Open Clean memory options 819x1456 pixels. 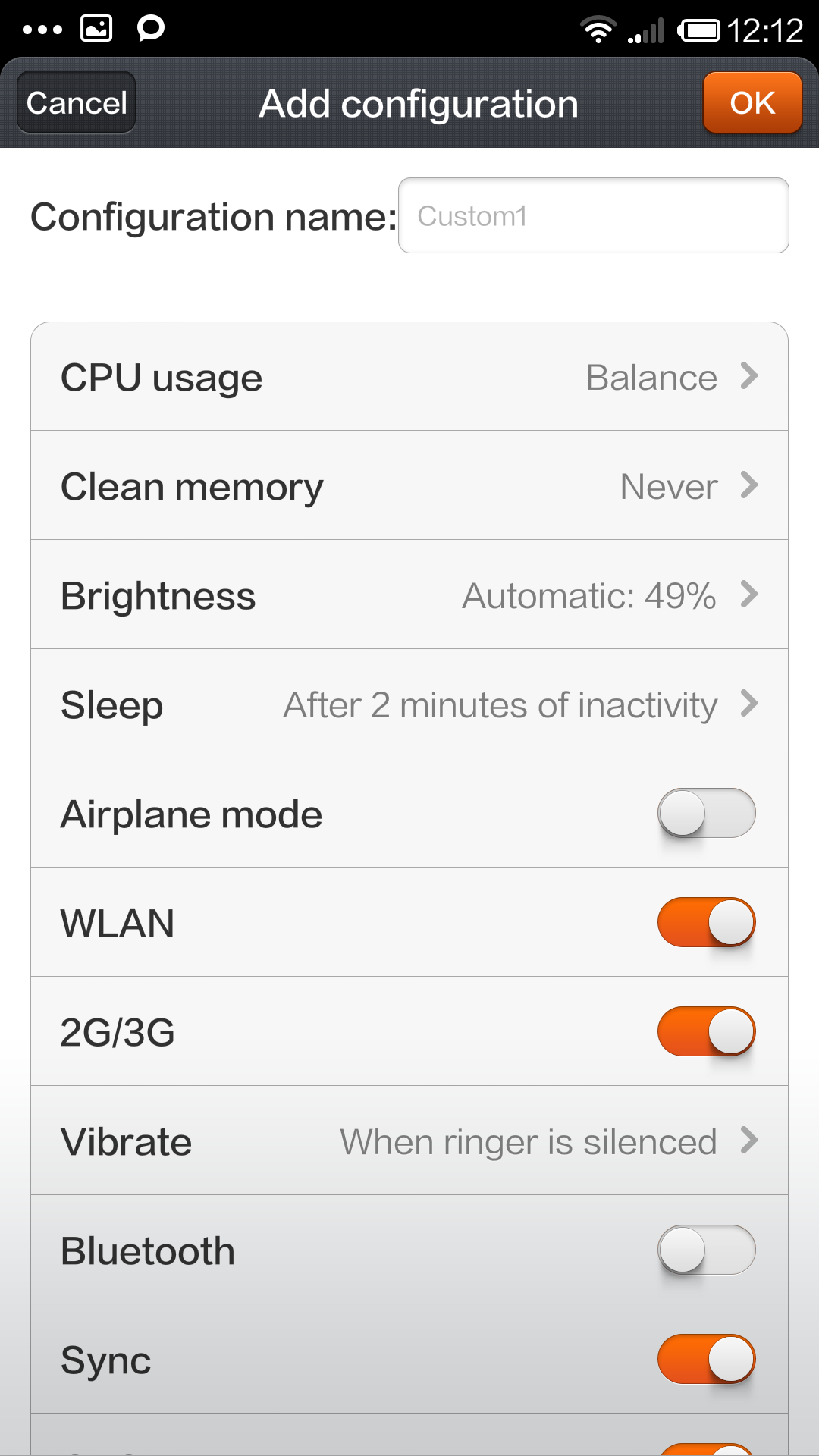409,486
